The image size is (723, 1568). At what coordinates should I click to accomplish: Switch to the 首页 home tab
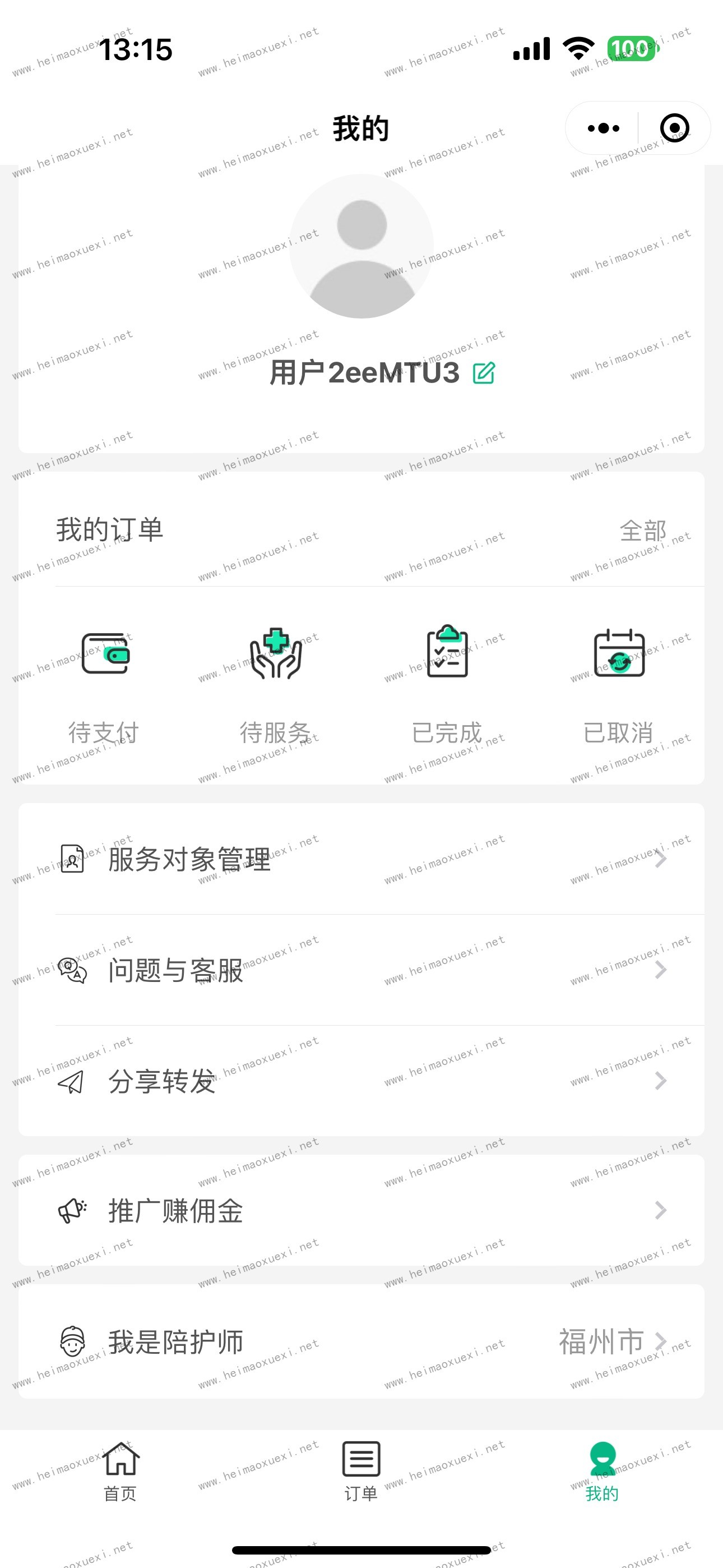click(x=121, y=1470)
